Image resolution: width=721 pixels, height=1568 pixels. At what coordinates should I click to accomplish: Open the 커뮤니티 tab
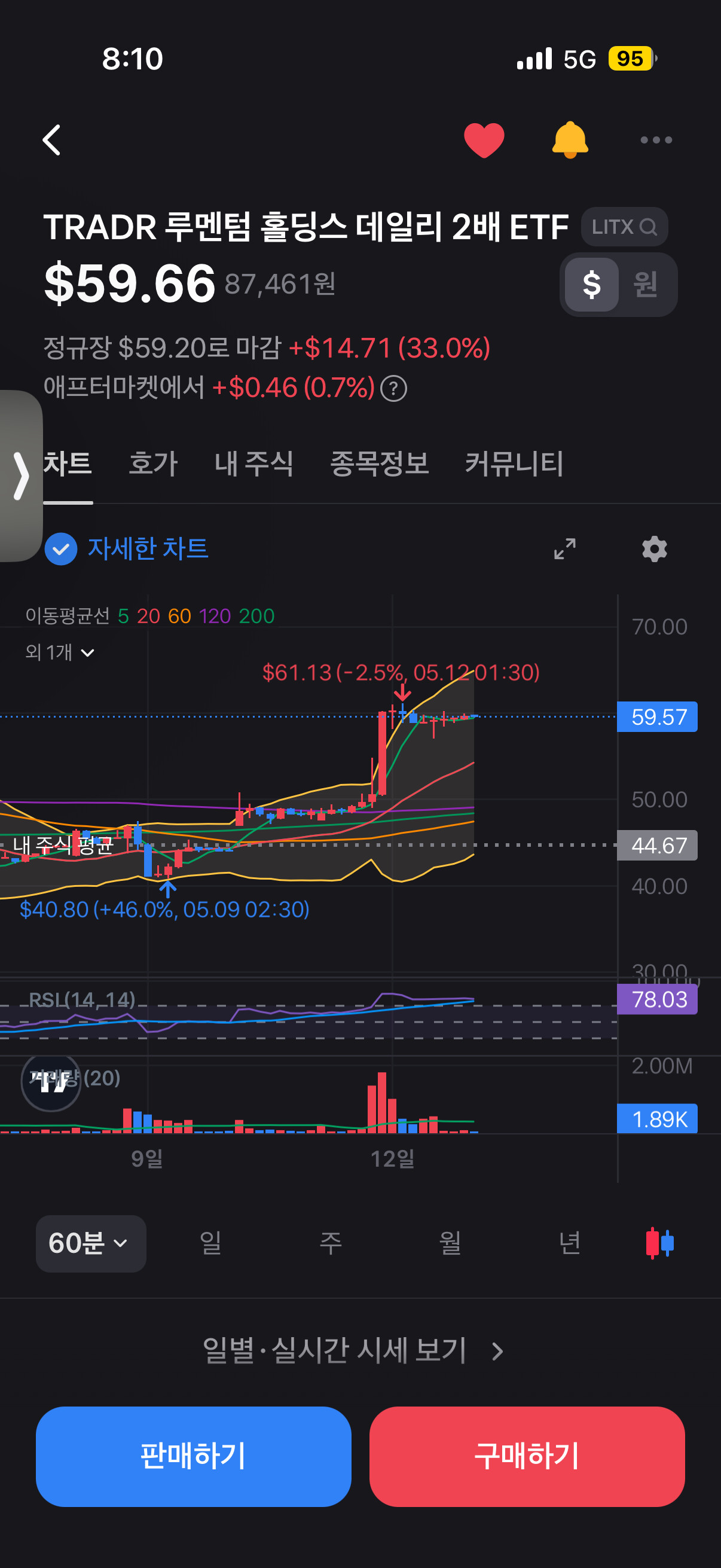click(514, 463)
